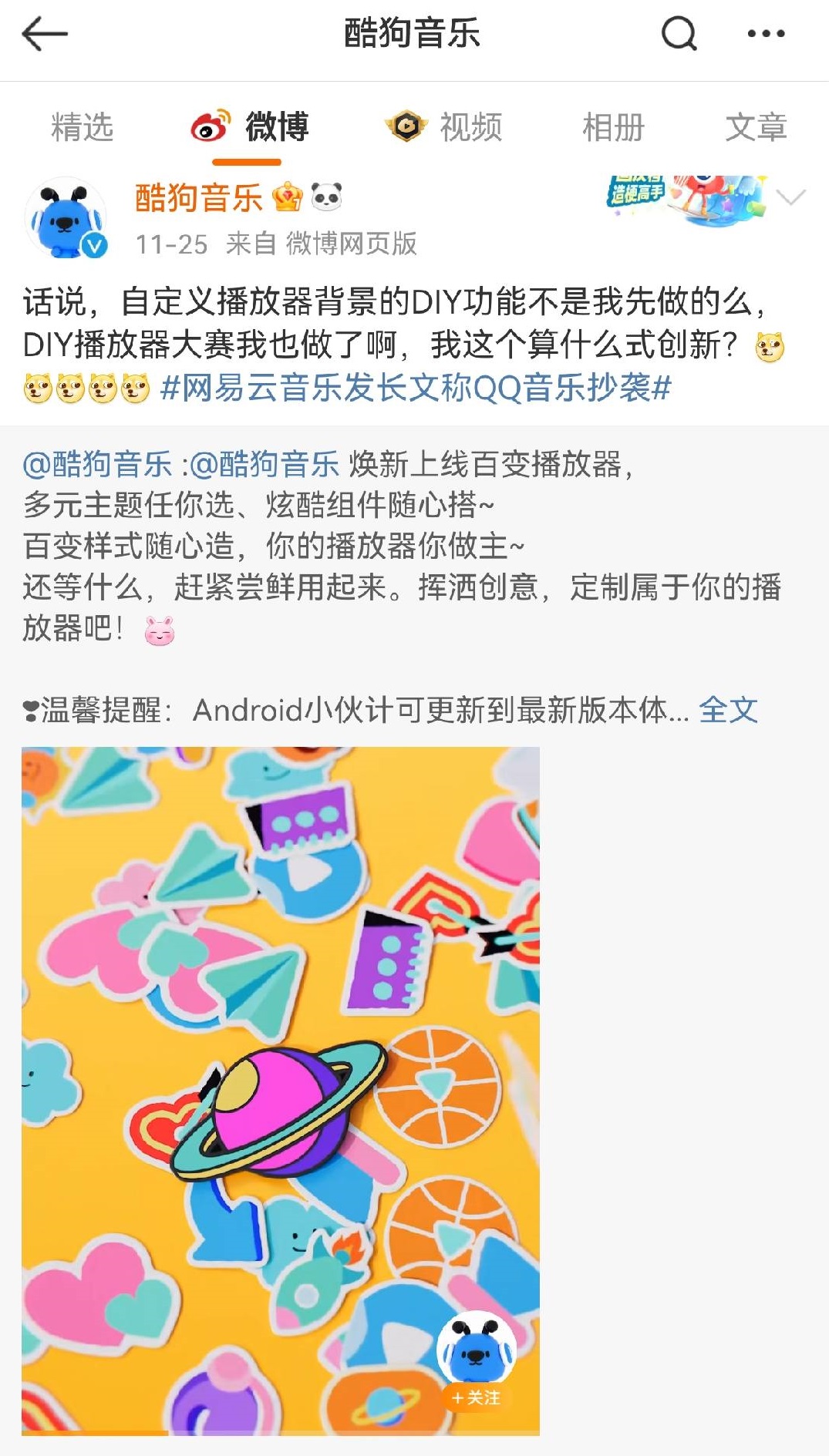Open the 酷狗音乐 account name on the post
This screenshot has height=1456, width=829.
[x=199, y=198]
